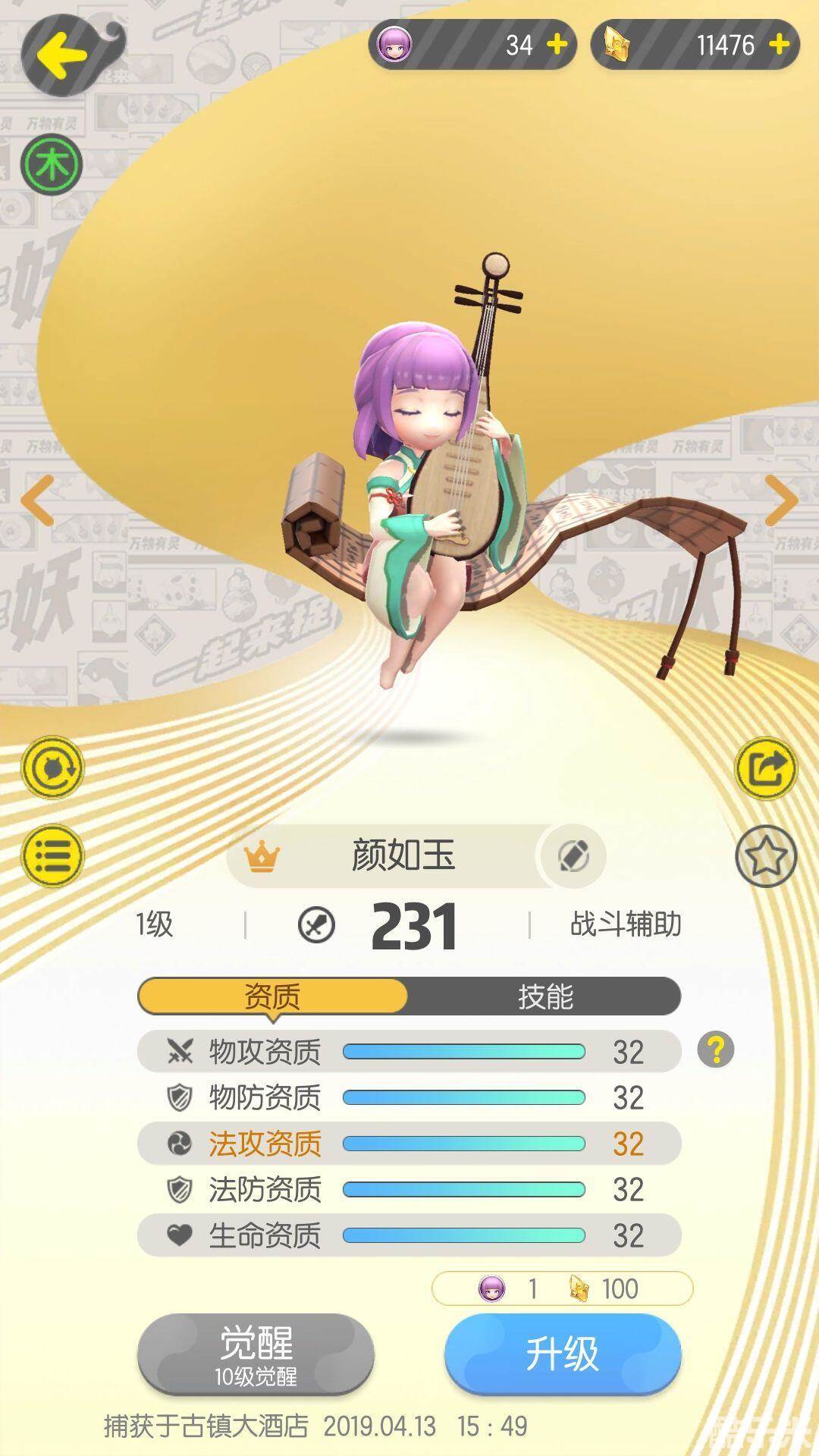Switch to the 技能 tab
819x1456 pixels.
pyautogui.click(x=544, y=996)
